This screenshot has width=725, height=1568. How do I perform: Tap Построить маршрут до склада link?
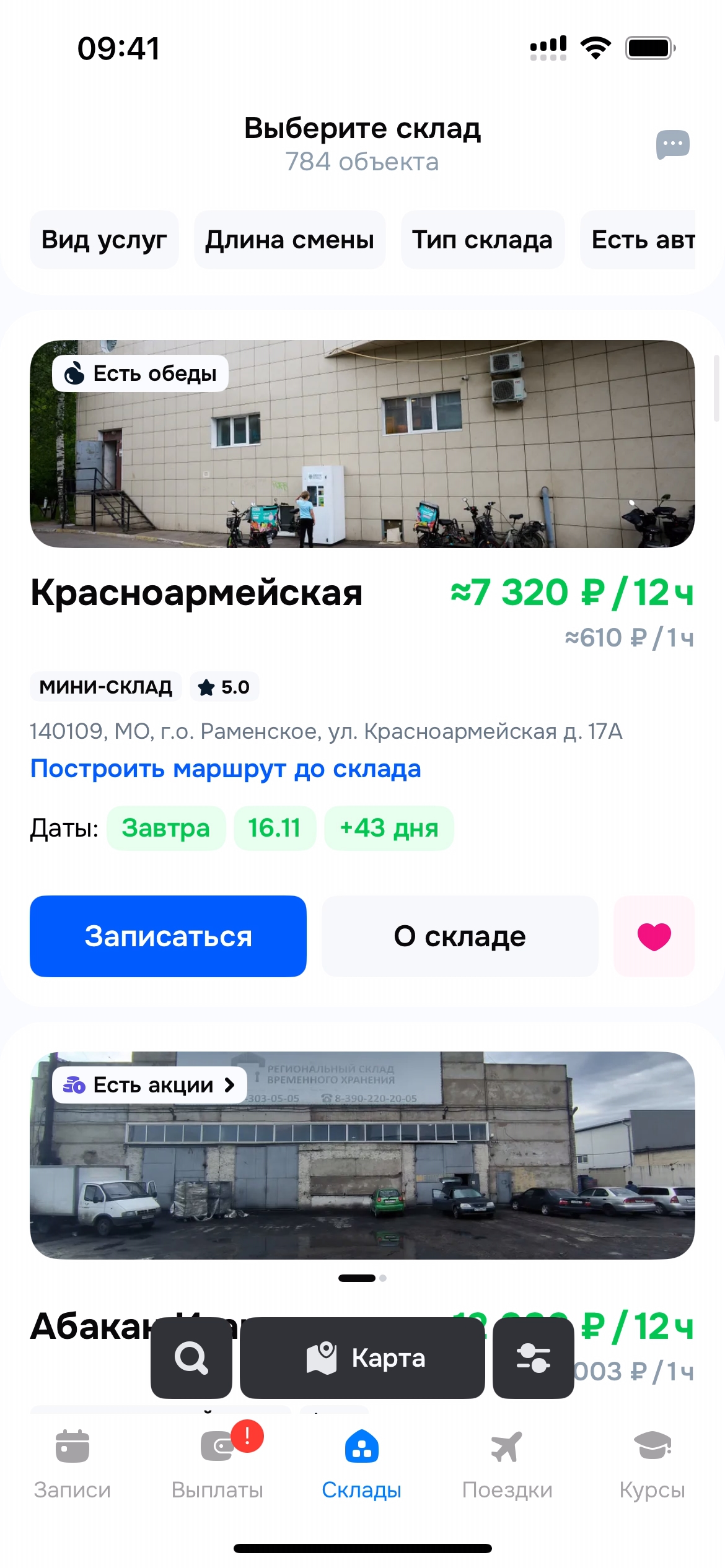coord(226,769)
